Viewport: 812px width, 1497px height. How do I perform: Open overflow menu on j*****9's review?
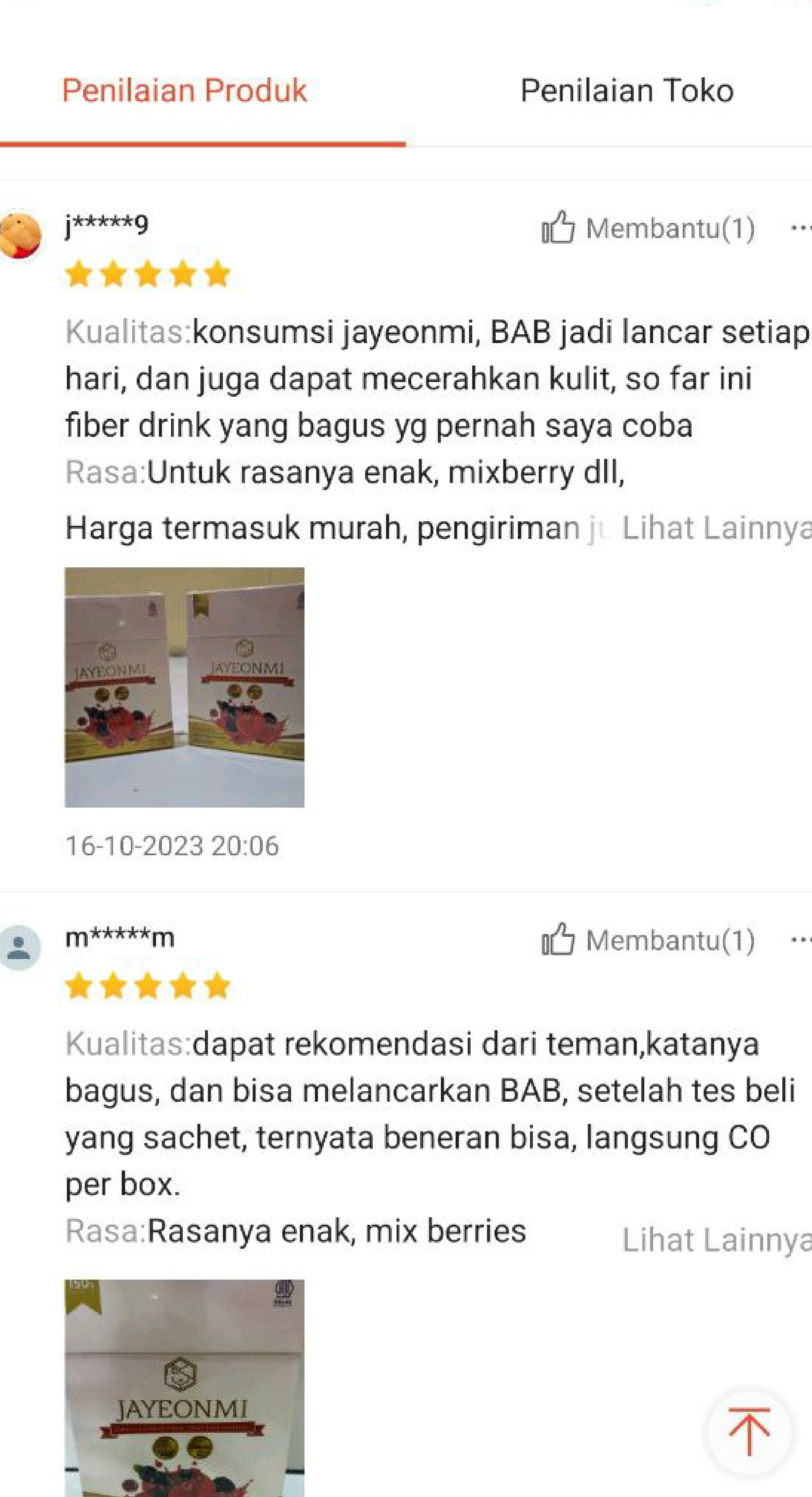800,228
